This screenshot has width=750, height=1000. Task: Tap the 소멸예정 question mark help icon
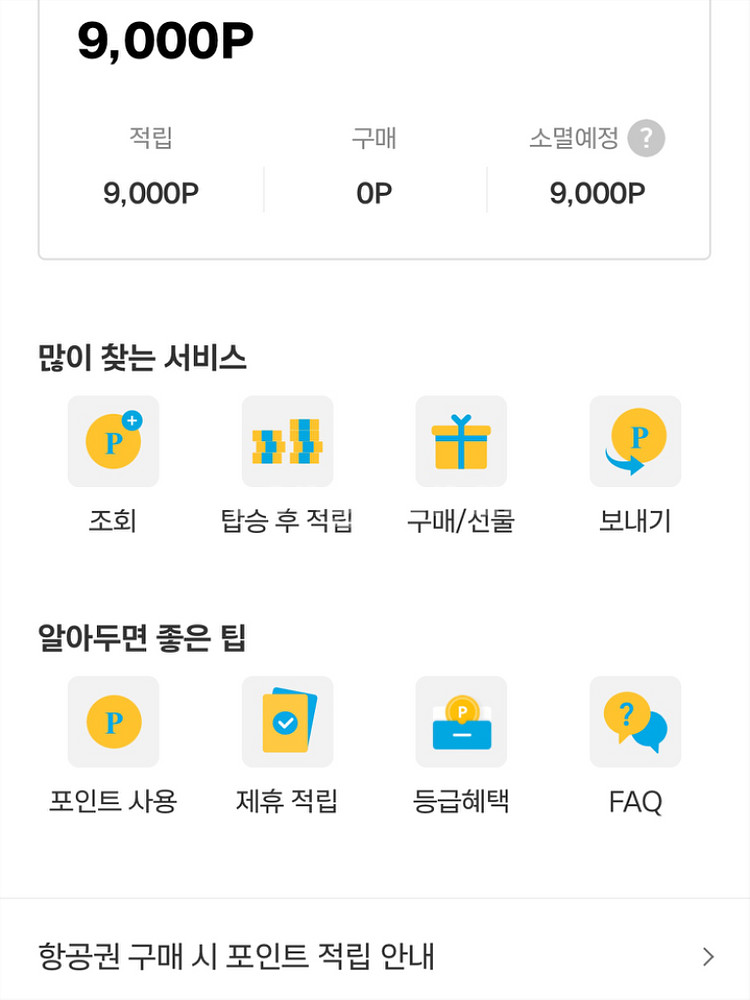(x=646, y=139)
